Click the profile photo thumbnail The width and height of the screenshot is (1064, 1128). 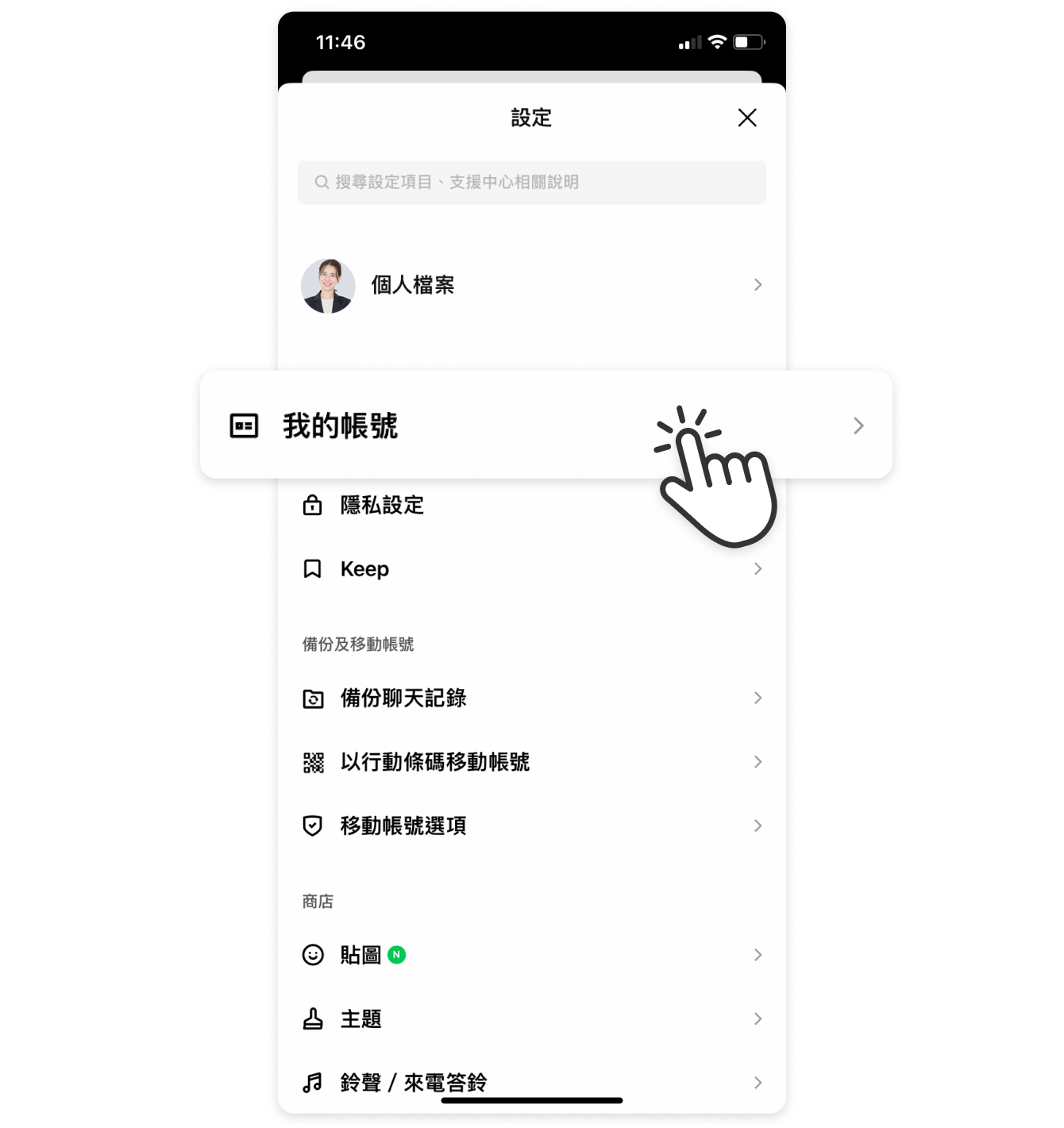click(328, 286)
